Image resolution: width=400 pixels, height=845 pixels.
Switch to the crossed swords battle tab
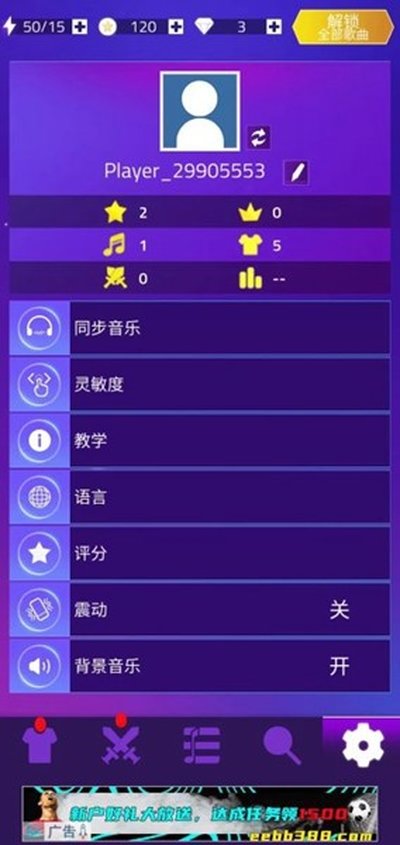(x=121, y=745)
